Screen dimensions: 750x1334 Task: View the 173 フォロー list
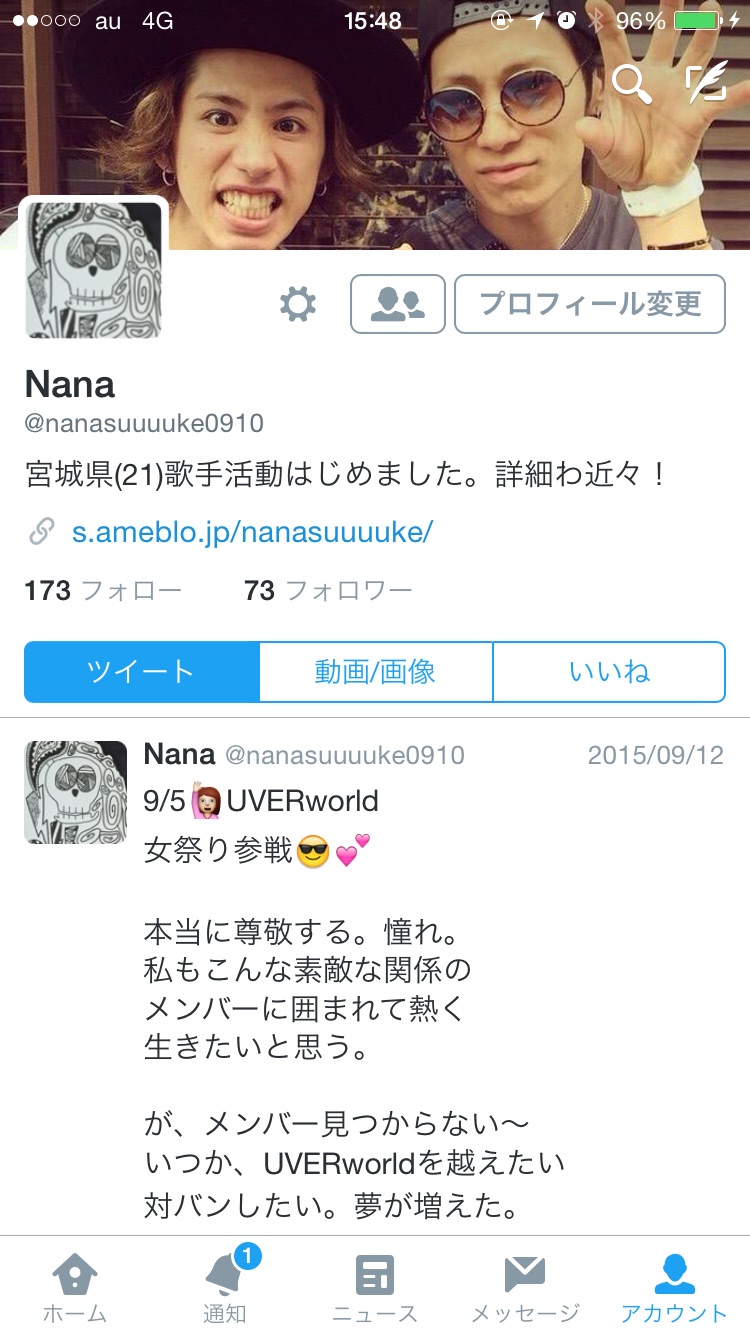pos(102,591)
